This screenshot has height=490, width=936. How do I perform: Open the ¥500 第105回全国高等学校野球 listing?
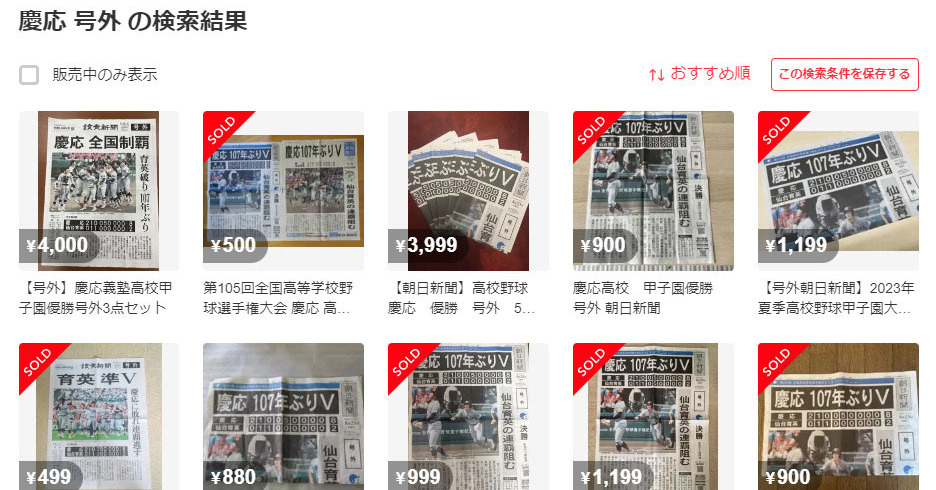coord(283,191)
